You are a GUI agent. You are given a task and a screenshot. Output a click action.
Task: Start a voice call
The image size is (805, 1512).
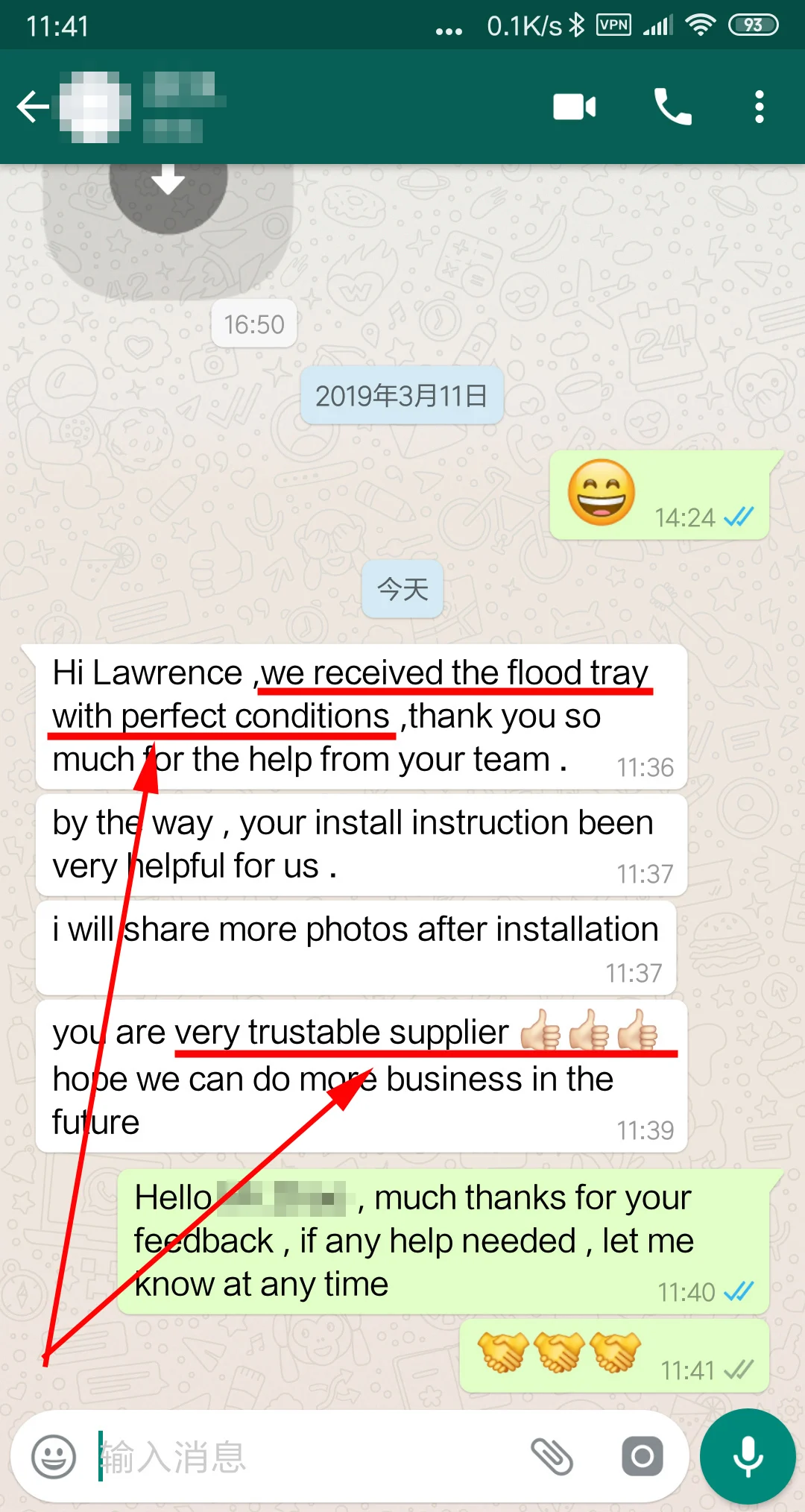point(672,107)
